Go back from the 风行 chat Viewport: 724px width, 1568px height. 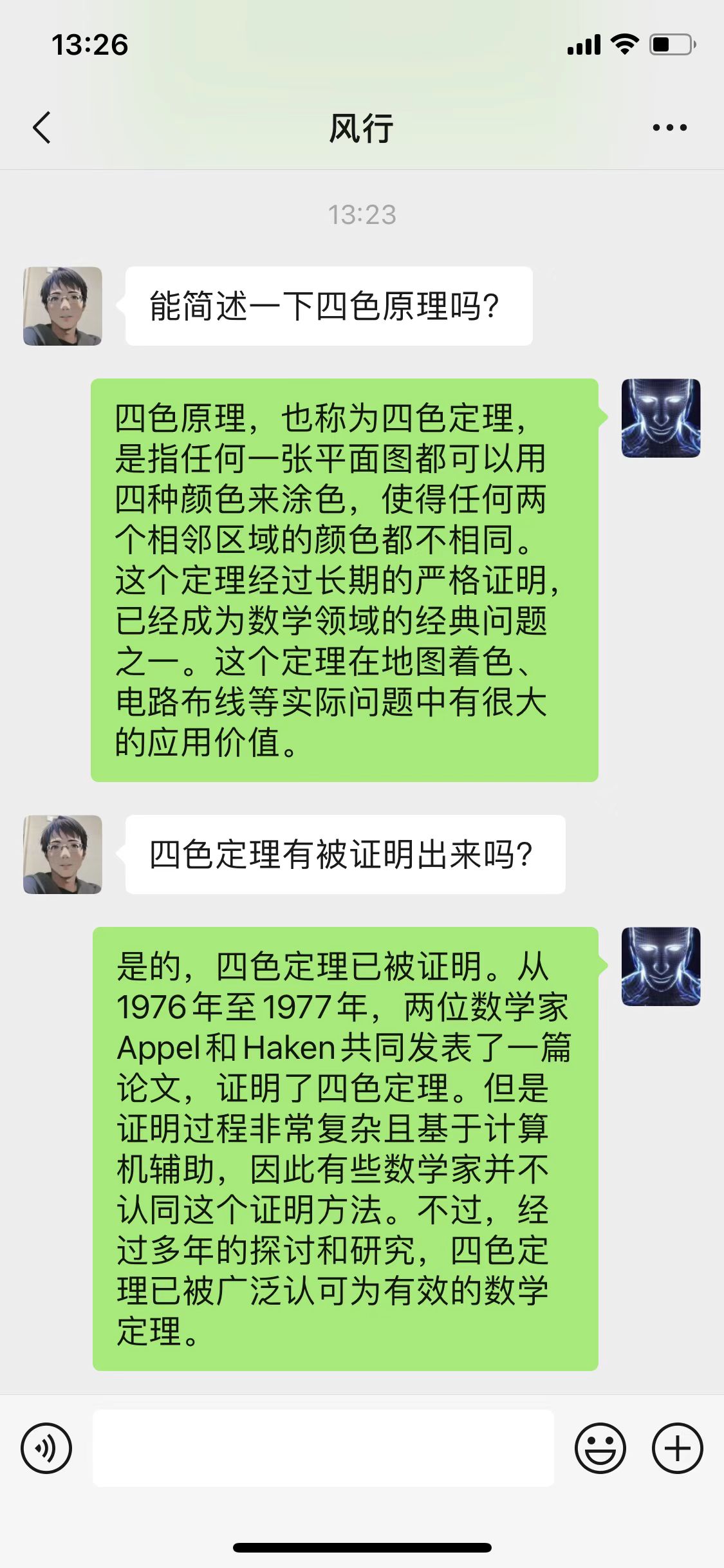pyautogui.click(x=42, y=127)
